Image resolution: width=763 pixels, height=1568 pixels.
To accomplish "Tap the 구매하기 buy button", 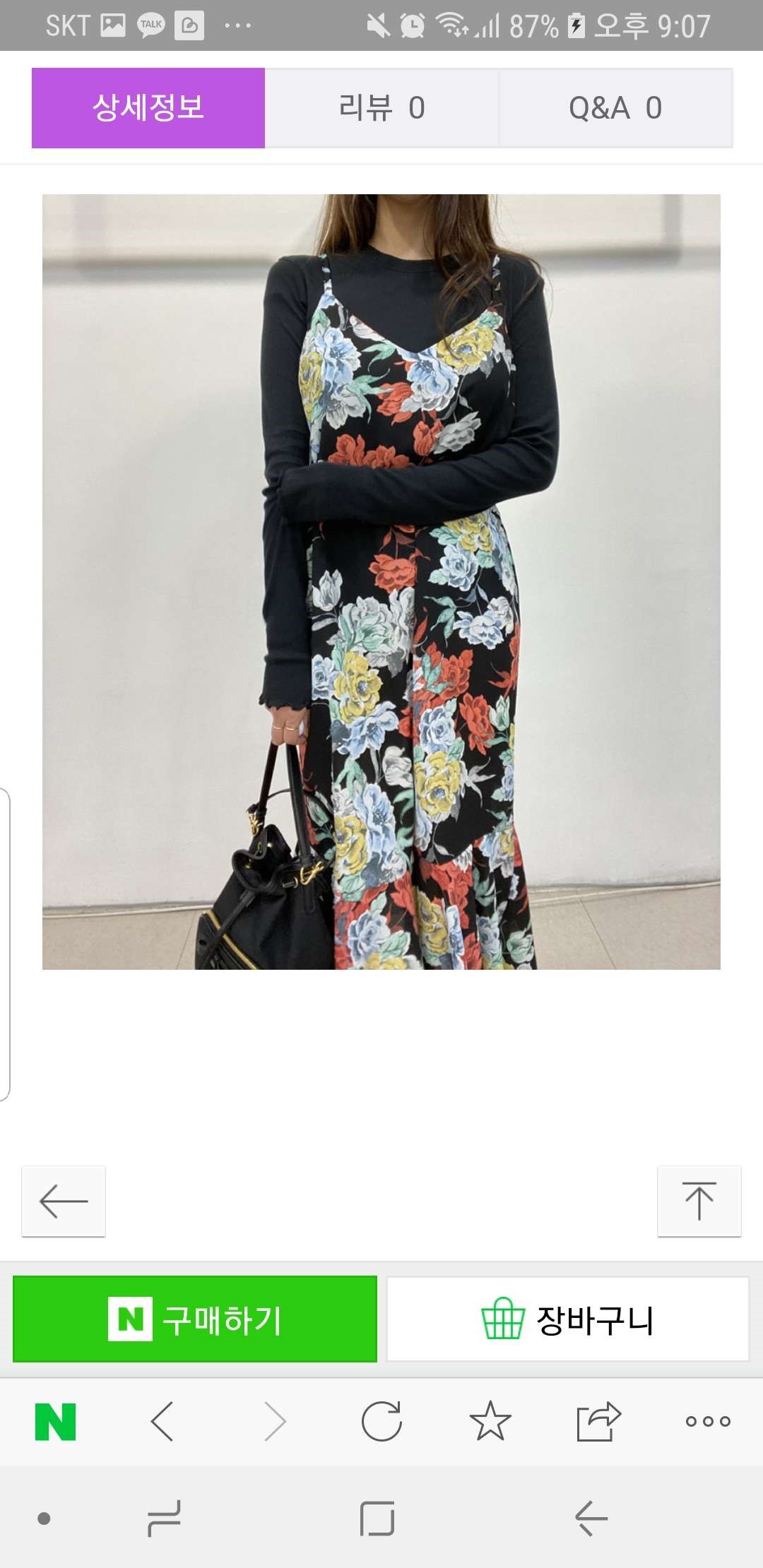I will pyautogui.click(x=195, y=1319).
